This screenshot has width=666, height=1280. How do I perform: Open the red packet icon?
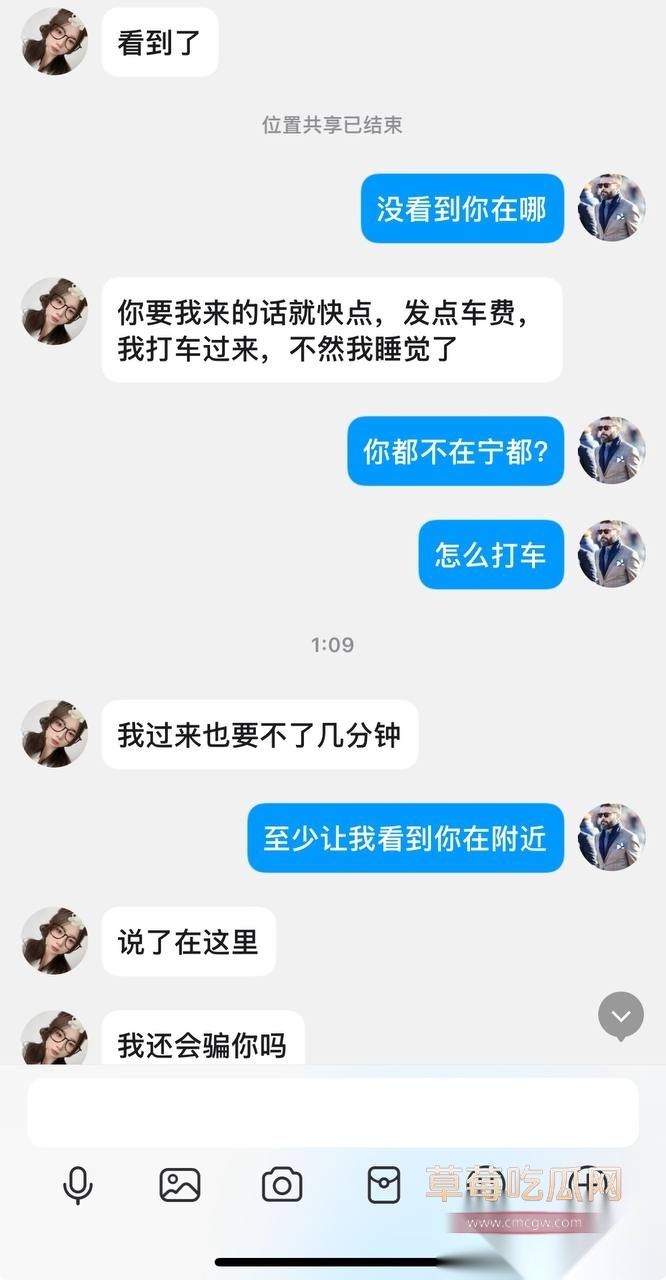click(x=384, y=1185)
